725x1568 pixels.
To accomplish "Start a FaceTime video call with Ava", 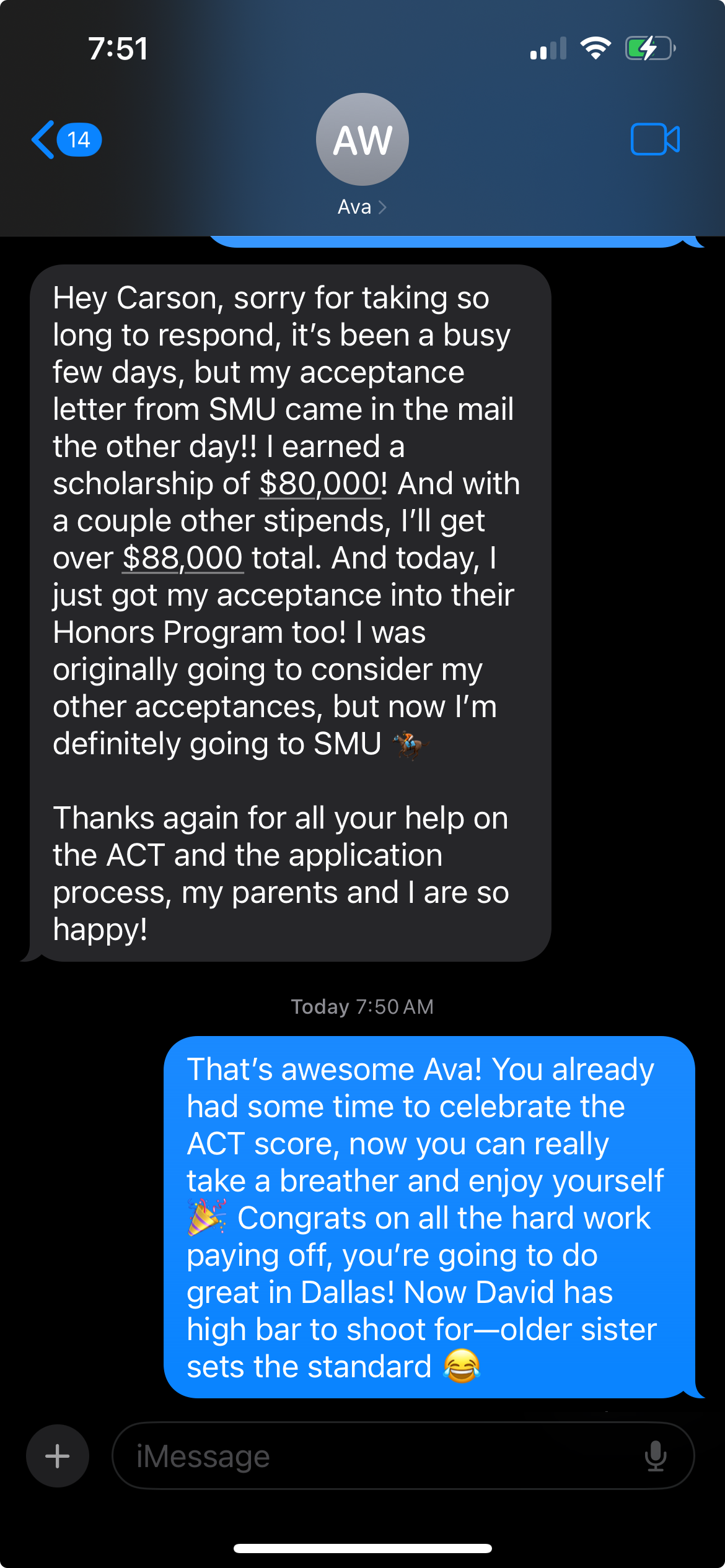I will [654, 139].
